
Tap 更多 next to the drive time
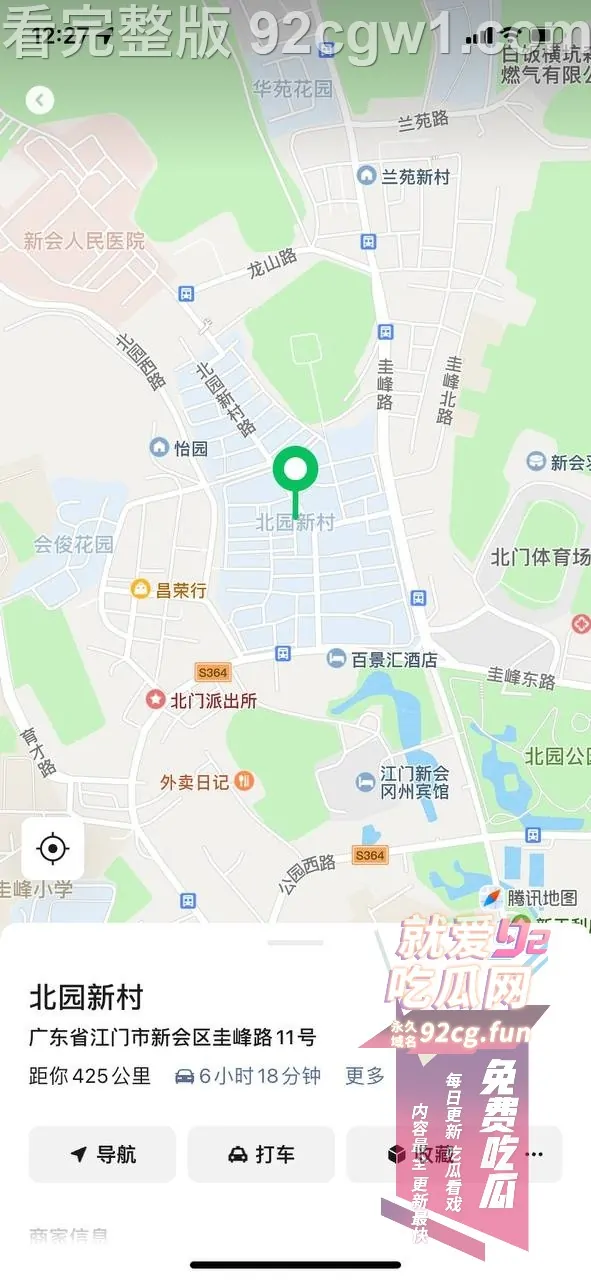pyautogui.click(x=365, y=1076)
